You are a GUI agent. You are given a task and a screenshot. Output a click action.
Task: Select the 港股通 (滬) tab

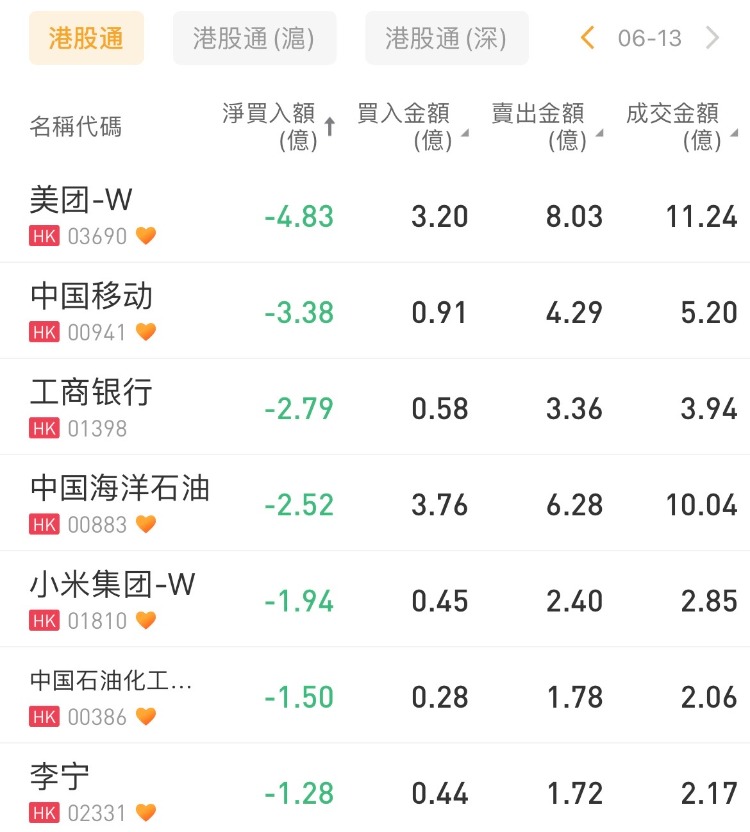coord(254,39)
